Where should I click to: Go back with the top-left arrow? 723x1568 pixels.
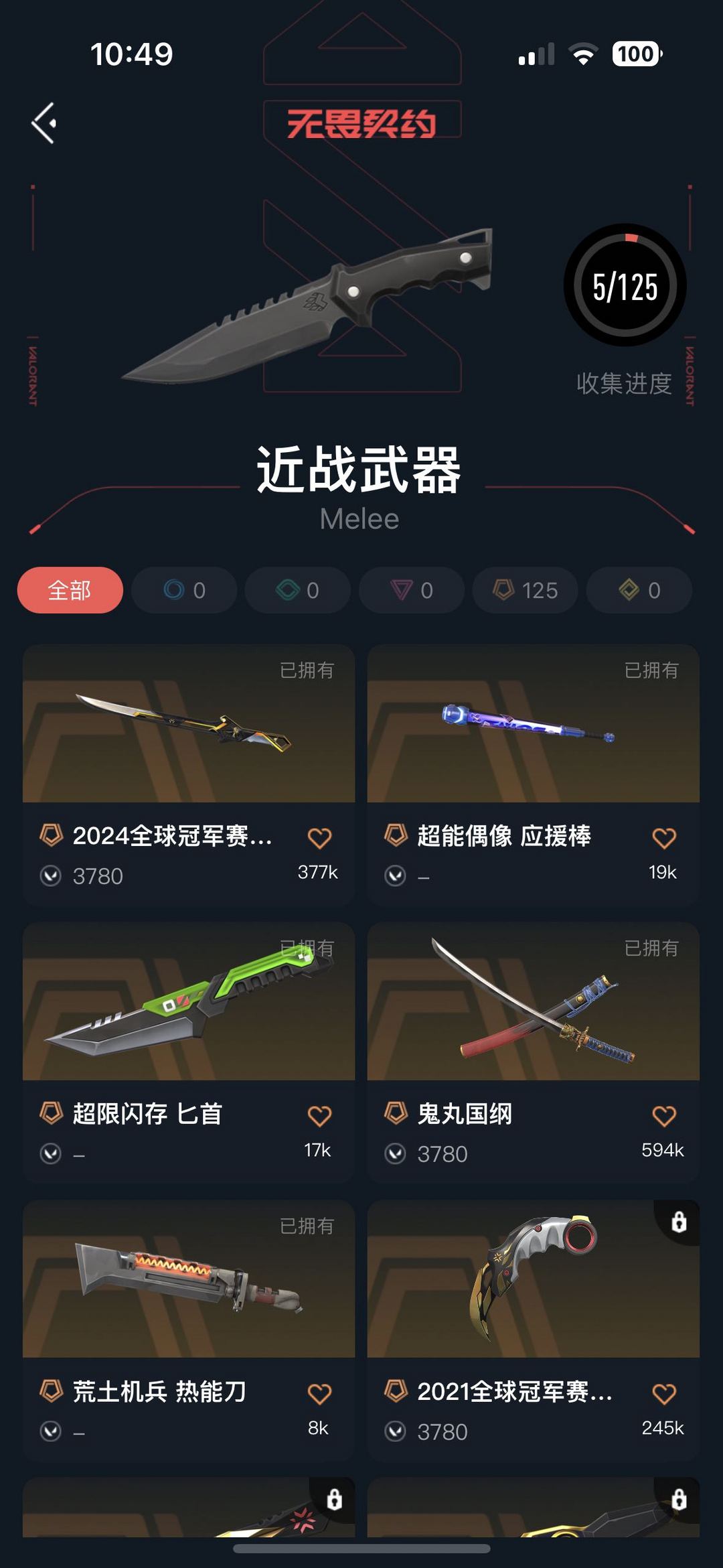point(44,123)
